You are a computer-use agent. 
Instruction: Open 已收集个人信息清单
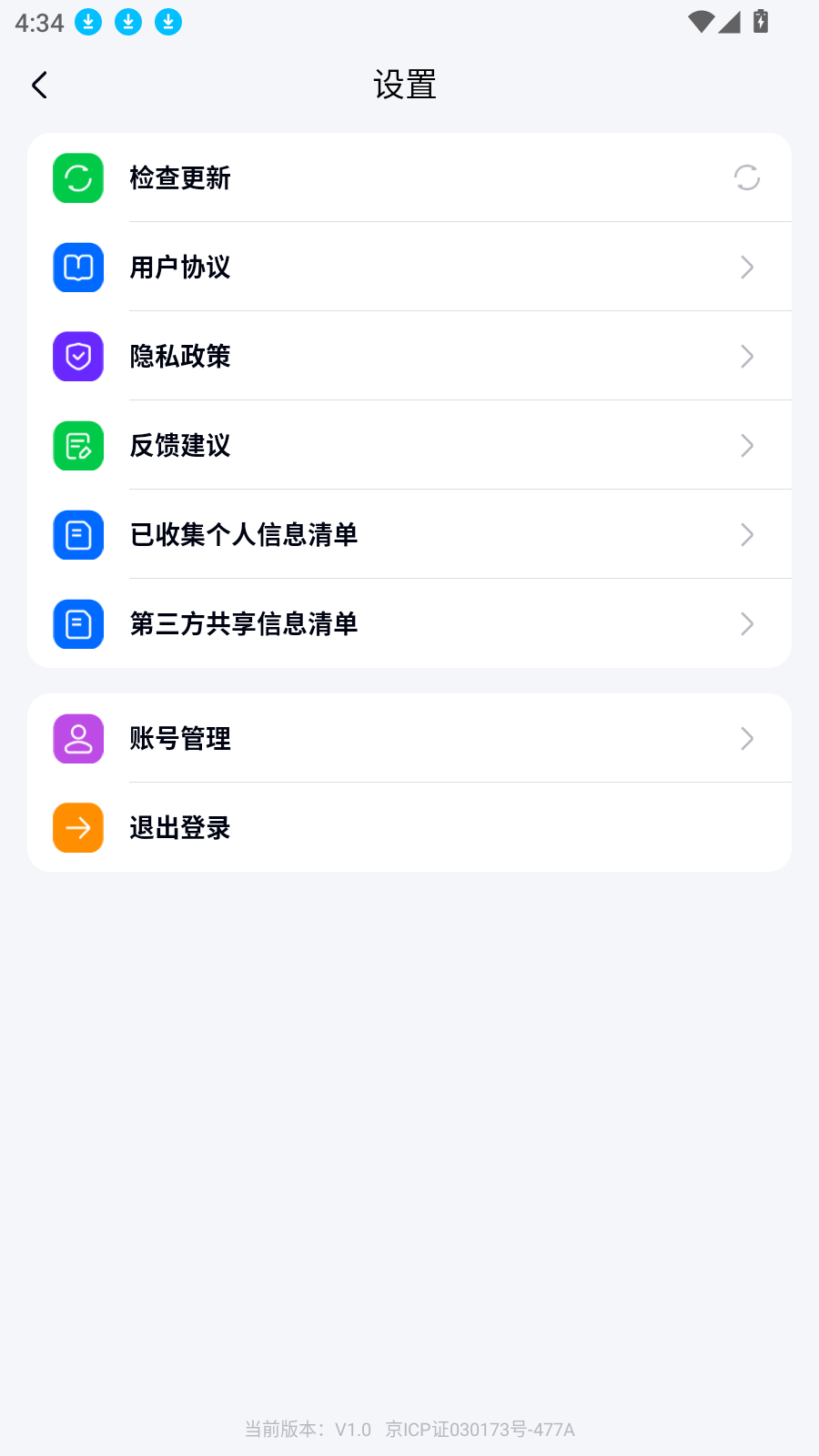click(x=409, y=535)
